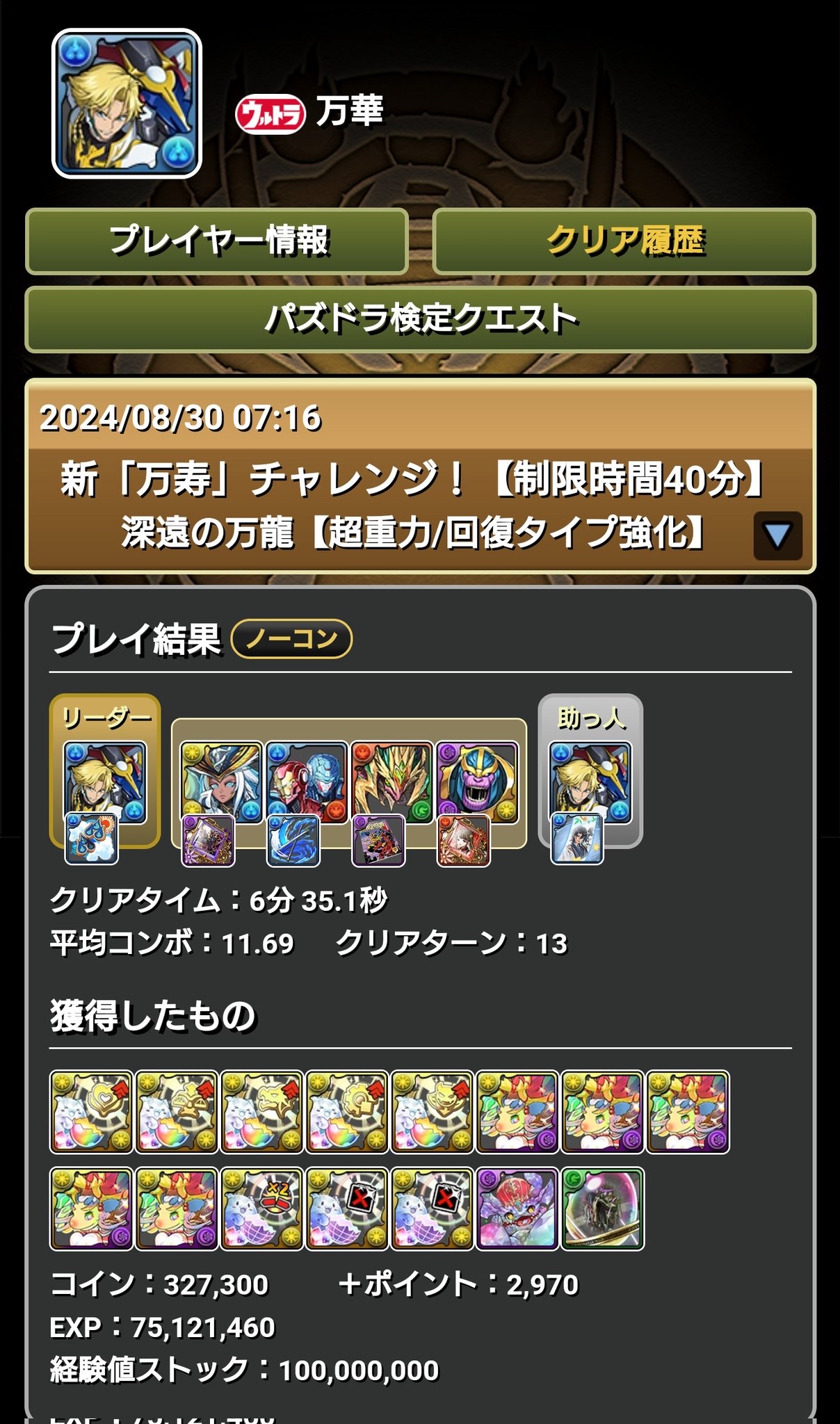Switch to the クリア履歴 tab
The height and width of the screenshot is (1424, 840).
[x=624, y=241]
